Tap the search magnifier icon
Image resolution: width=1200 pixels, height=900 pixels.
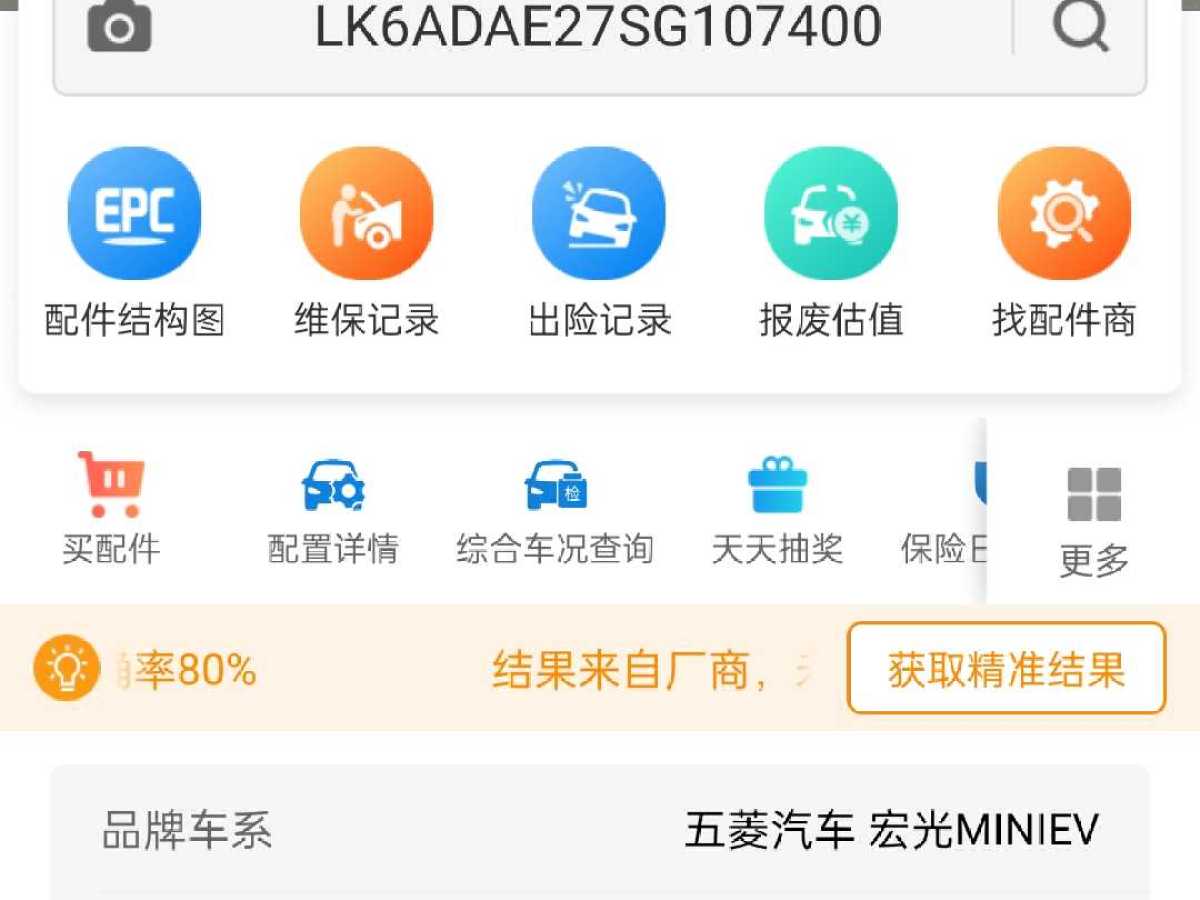pos(1081,25)
